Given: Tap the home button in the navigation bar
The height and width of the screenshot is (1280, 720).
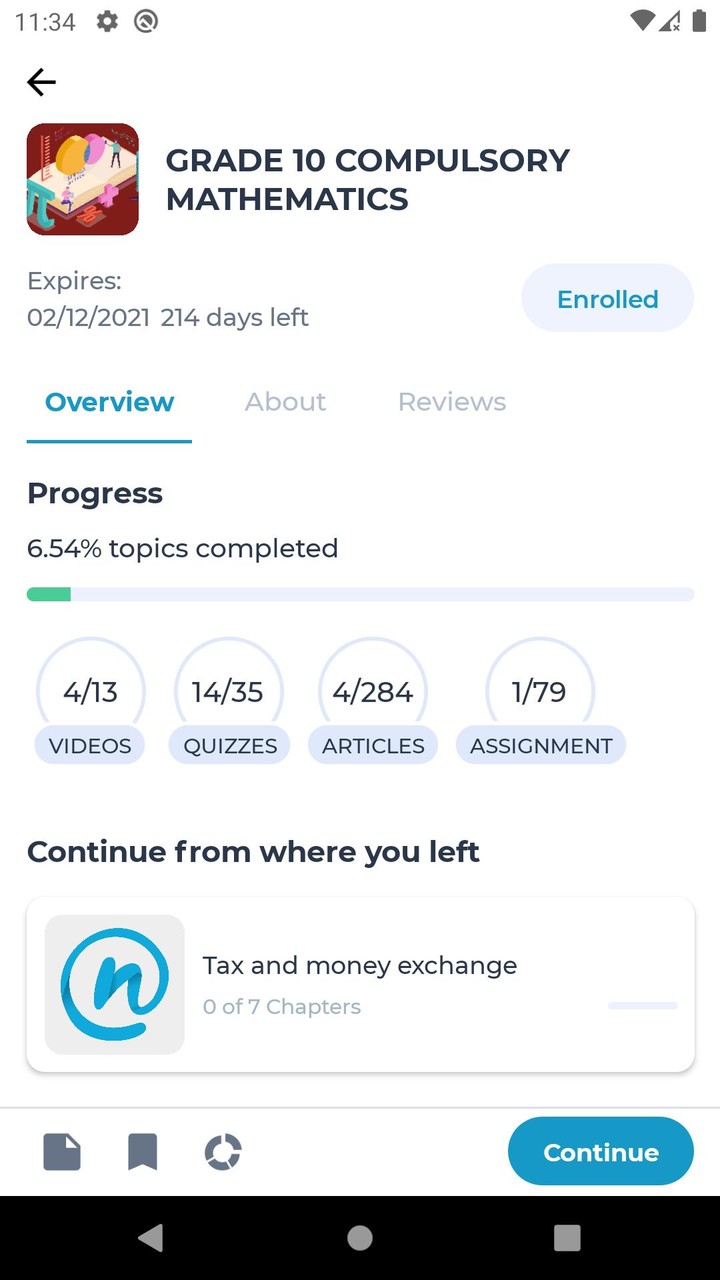Looking at the screenshot, I should [x=360, y=1238].
